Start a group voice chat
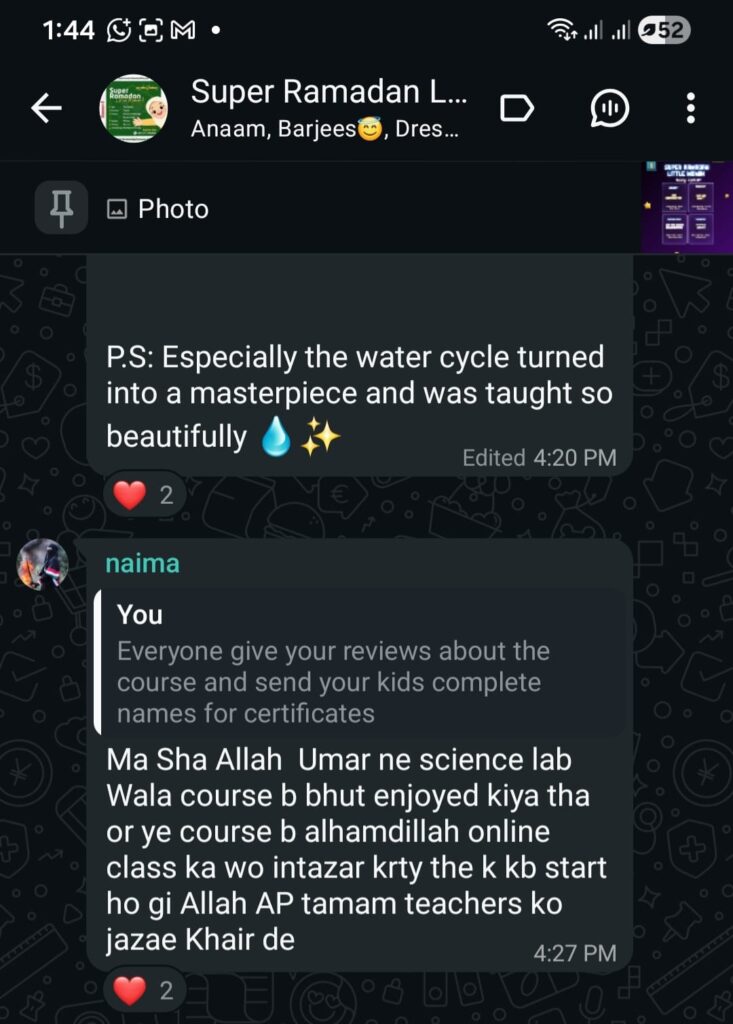 coord(609,108)
